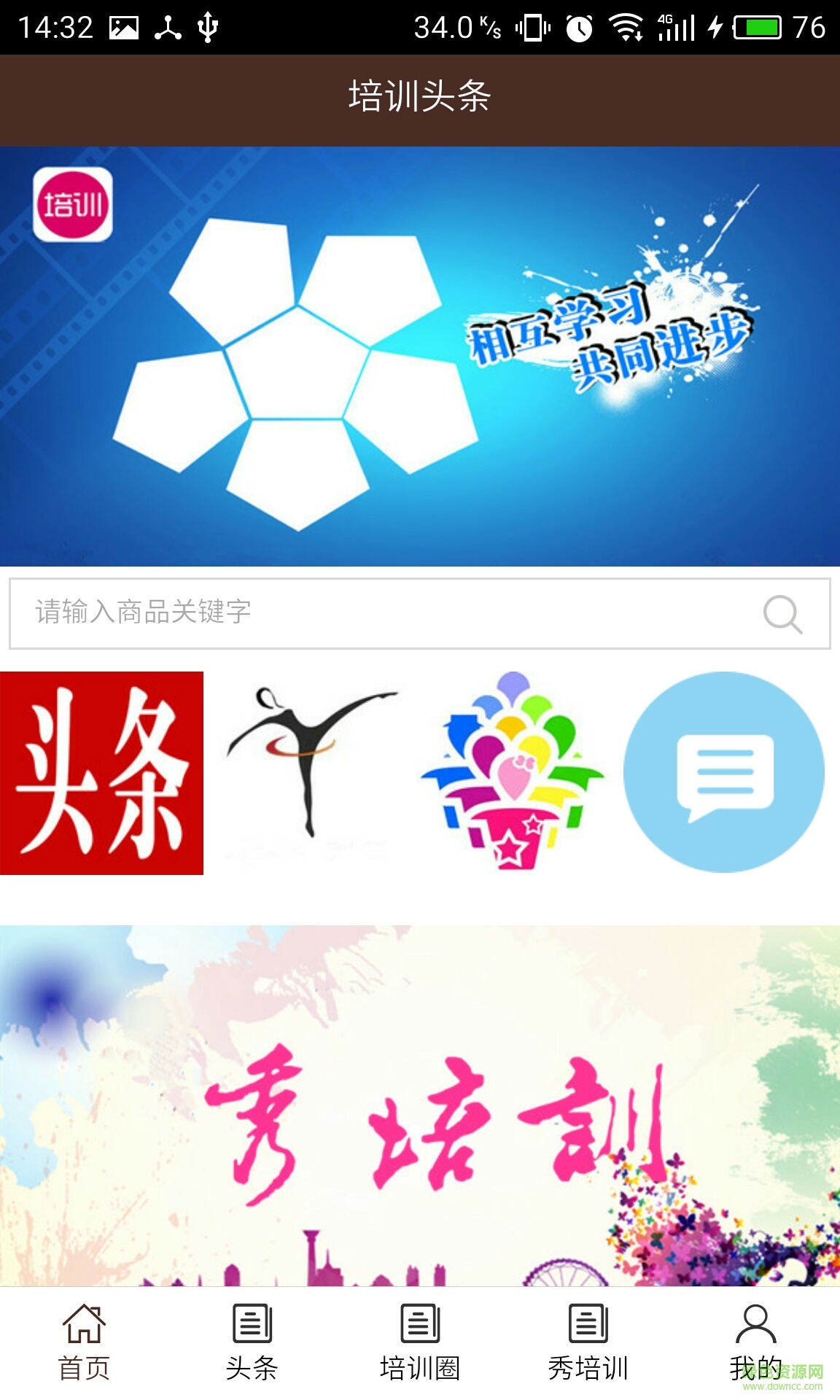Image resolution: width=840 pixels, height=1400 pixels.
Task: Open the colorful flower basket tile
Action: point(513,771)
